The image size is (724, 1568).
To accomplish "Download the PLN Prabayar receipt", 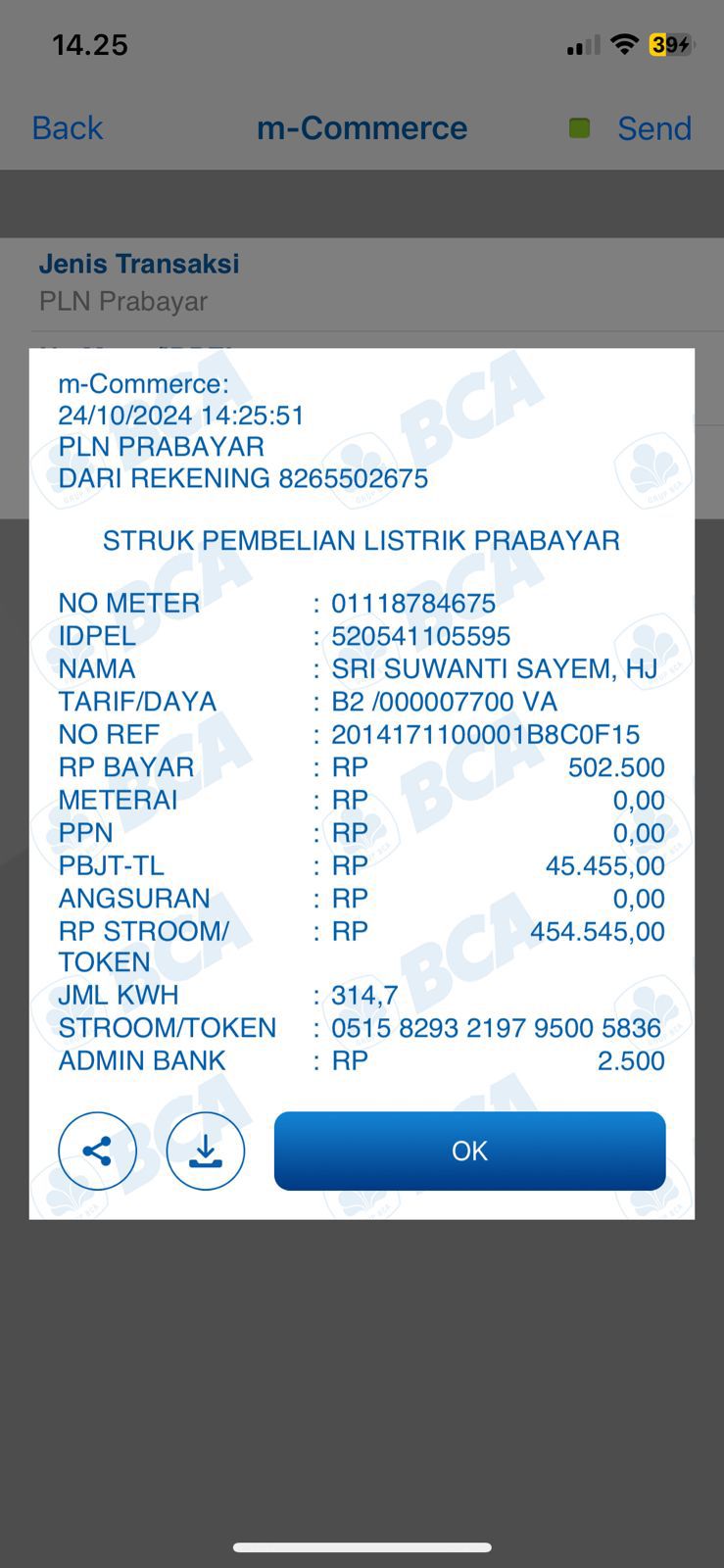I will tap(205, 1151).
